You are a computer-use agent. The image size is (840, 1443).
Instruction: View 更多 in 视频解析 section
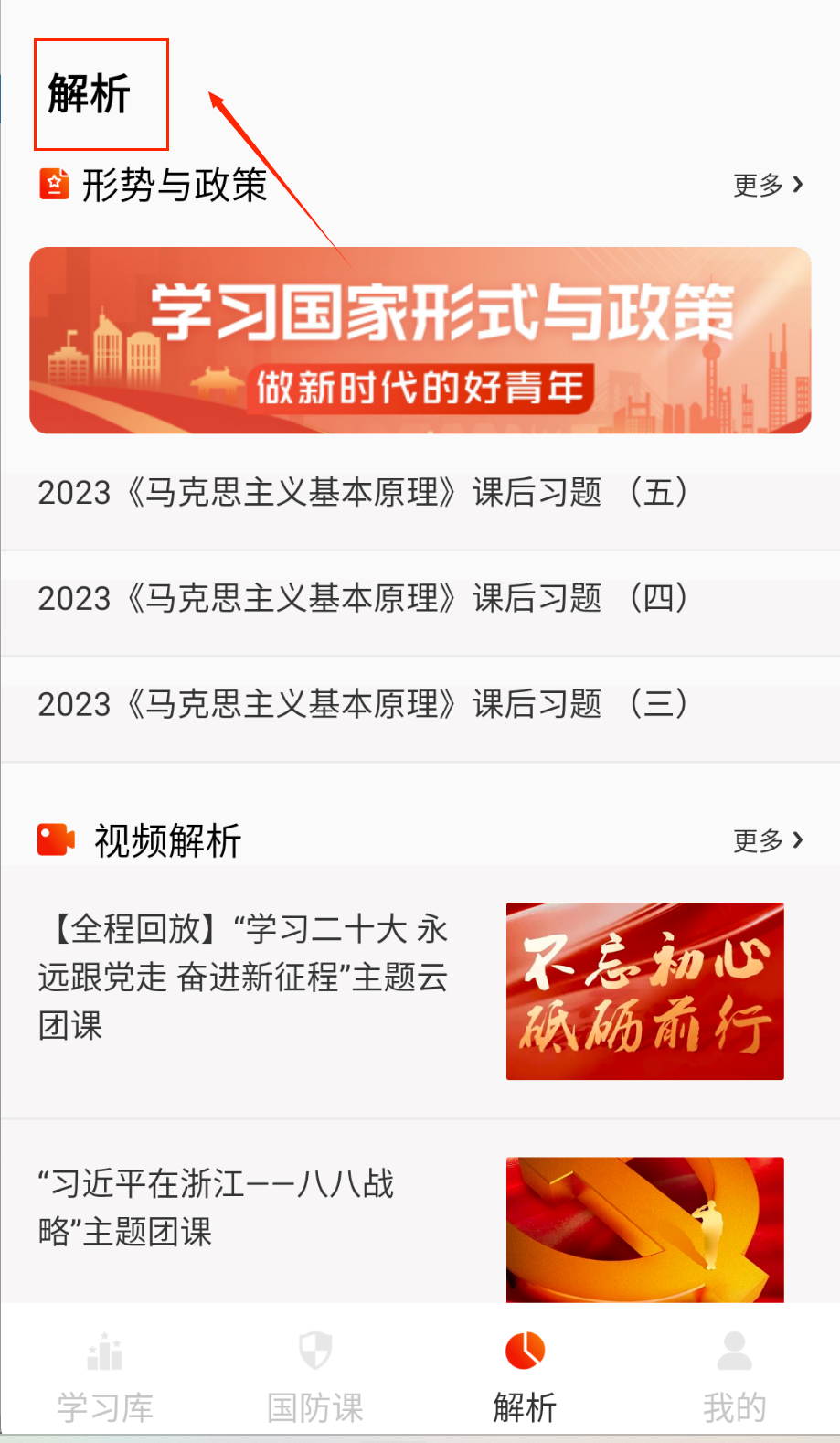pyautogui.click(x=768, y=840)
